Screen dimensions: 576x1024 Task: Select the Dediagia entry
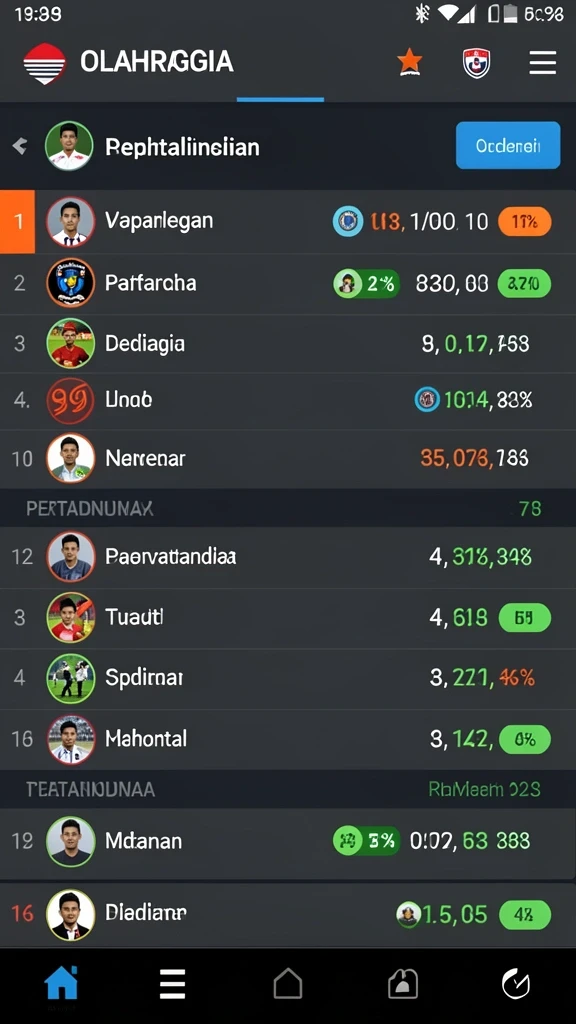point(288,344)
